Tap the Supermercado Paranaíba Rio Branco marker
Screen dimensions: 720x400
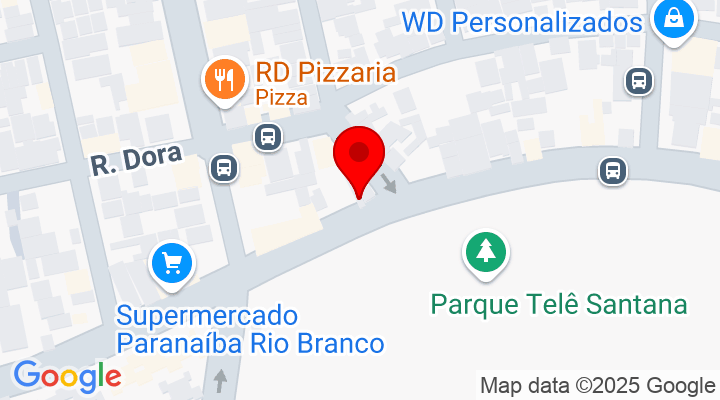point(171,264)
